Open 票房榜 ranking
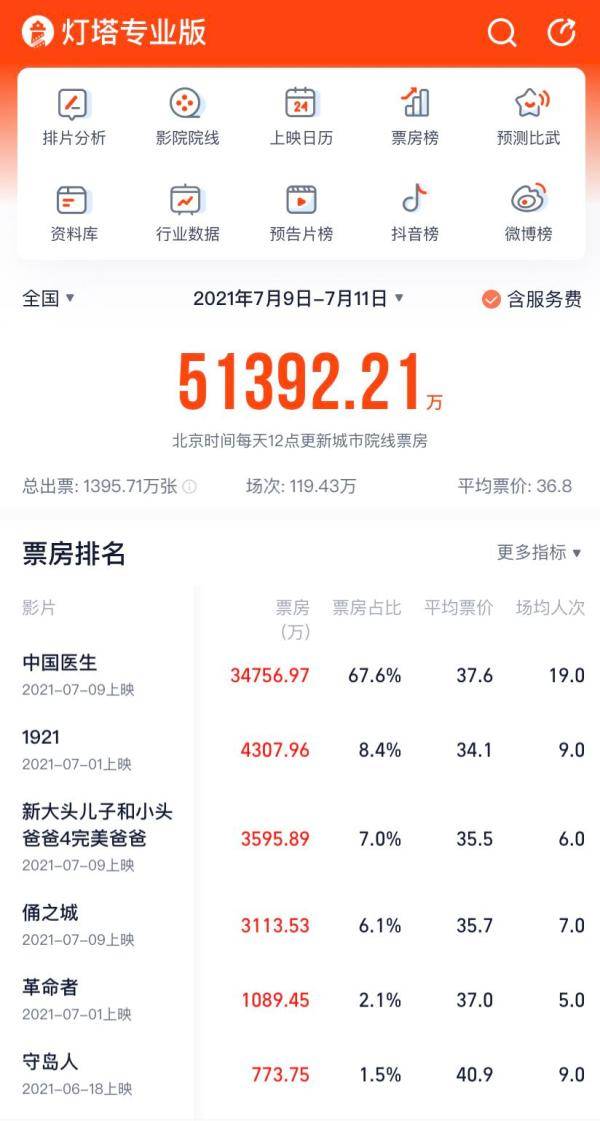 coord(415,117)
